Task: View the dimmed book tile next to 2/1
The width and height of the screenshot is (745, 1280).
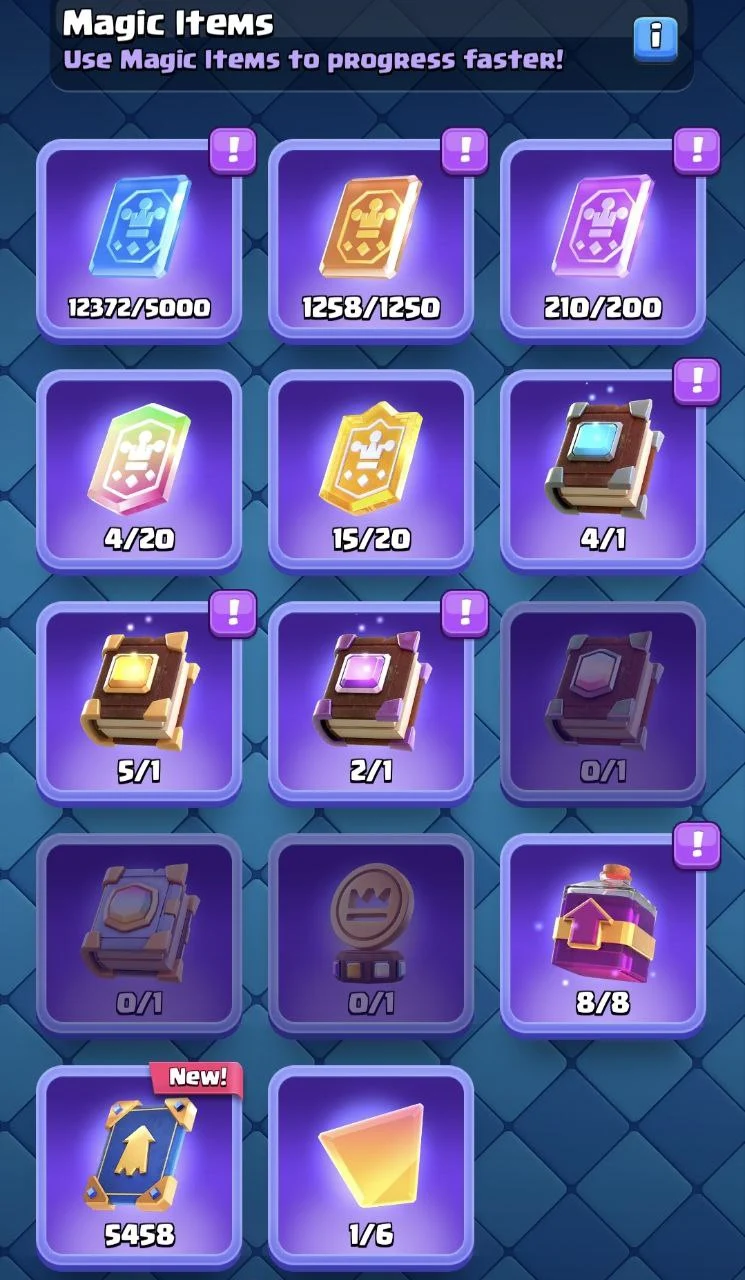Action: coord(603,702)
